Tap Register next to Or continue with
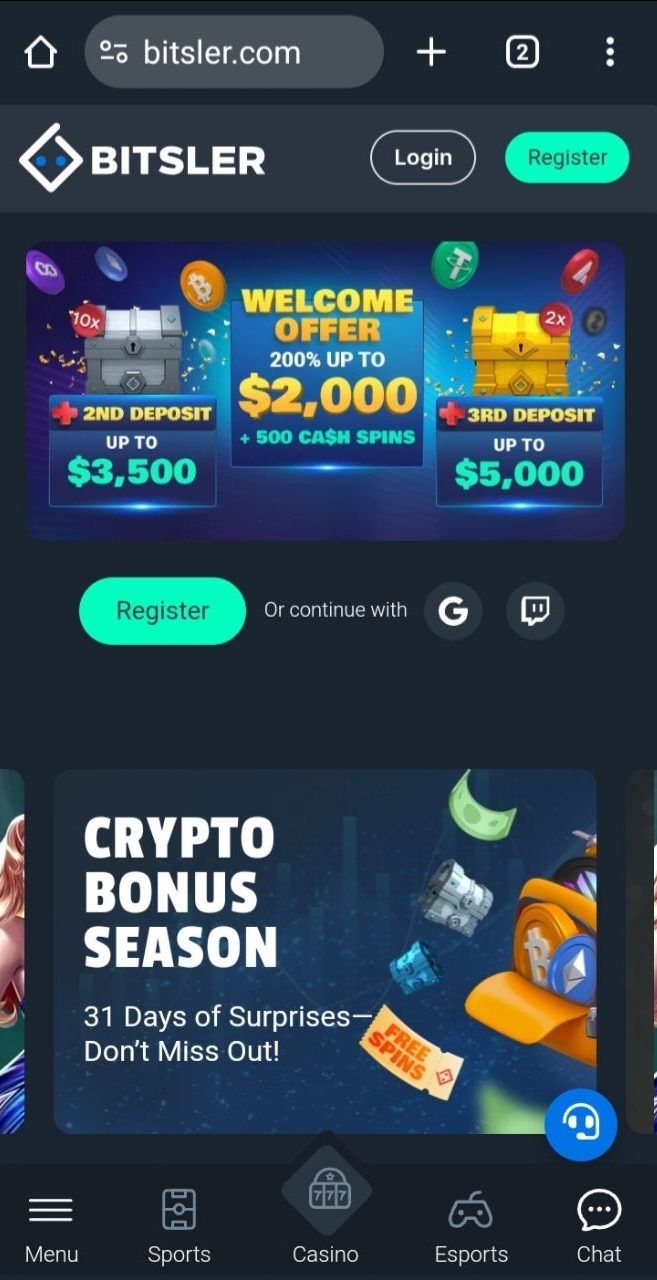 [162, 611]
